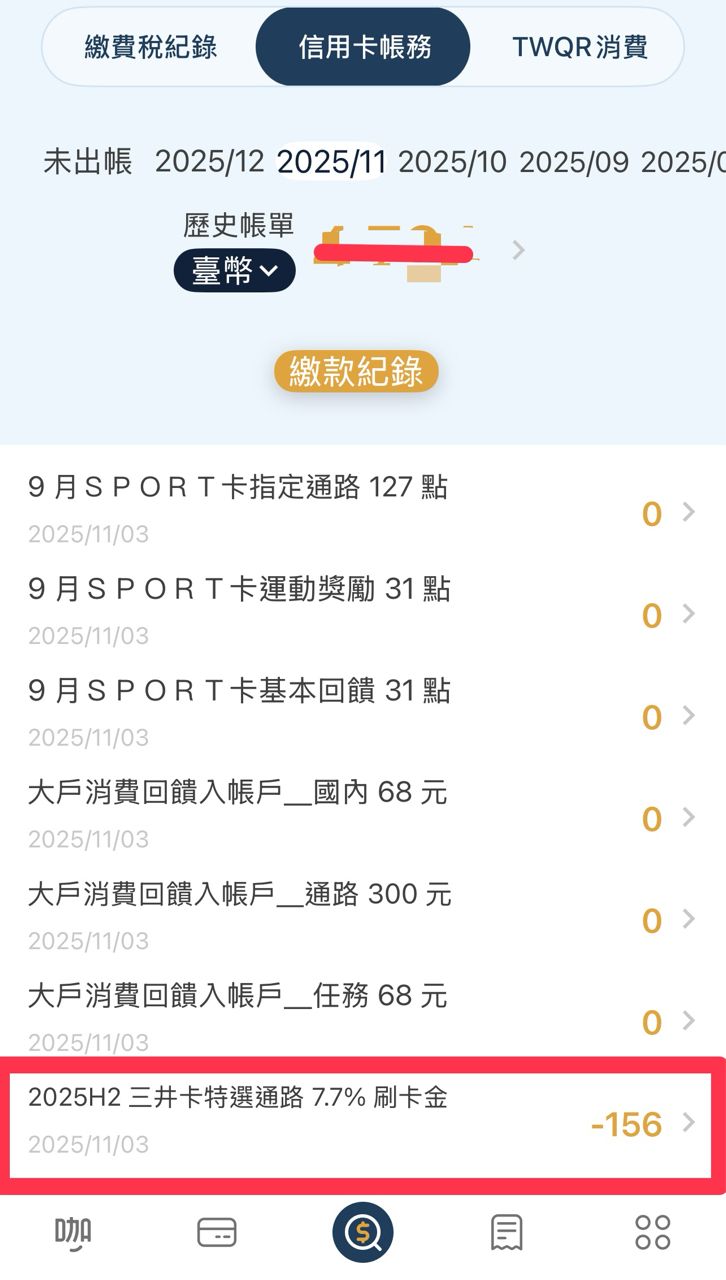Open the SPORT卡運動獎勵 31點 entry
Image resolution: width=726 pixels, height=1280 pixels.
pyautogui.click(x=360, y=612)
